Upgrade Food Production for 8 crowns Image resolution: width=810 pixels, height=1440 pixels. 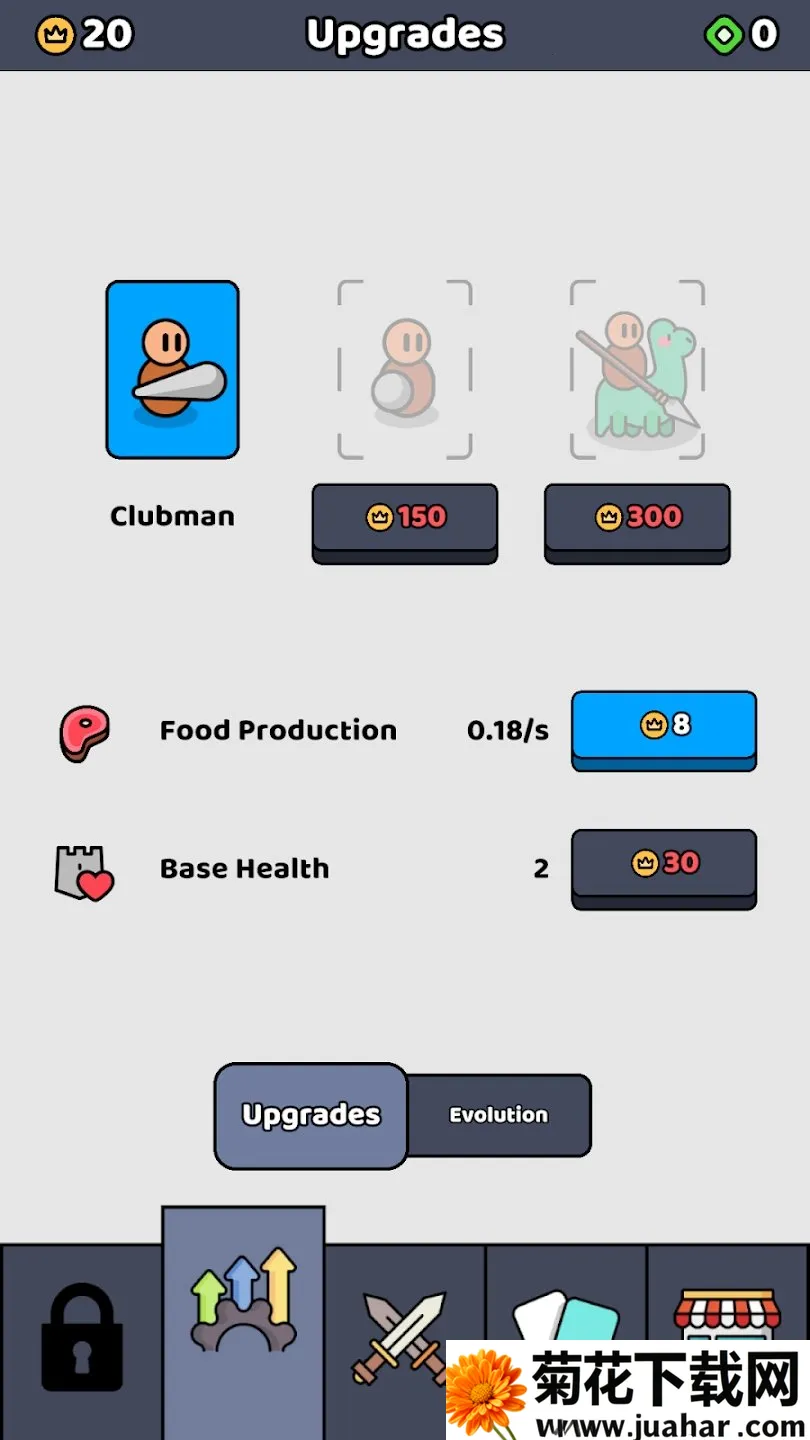[663, 726]
